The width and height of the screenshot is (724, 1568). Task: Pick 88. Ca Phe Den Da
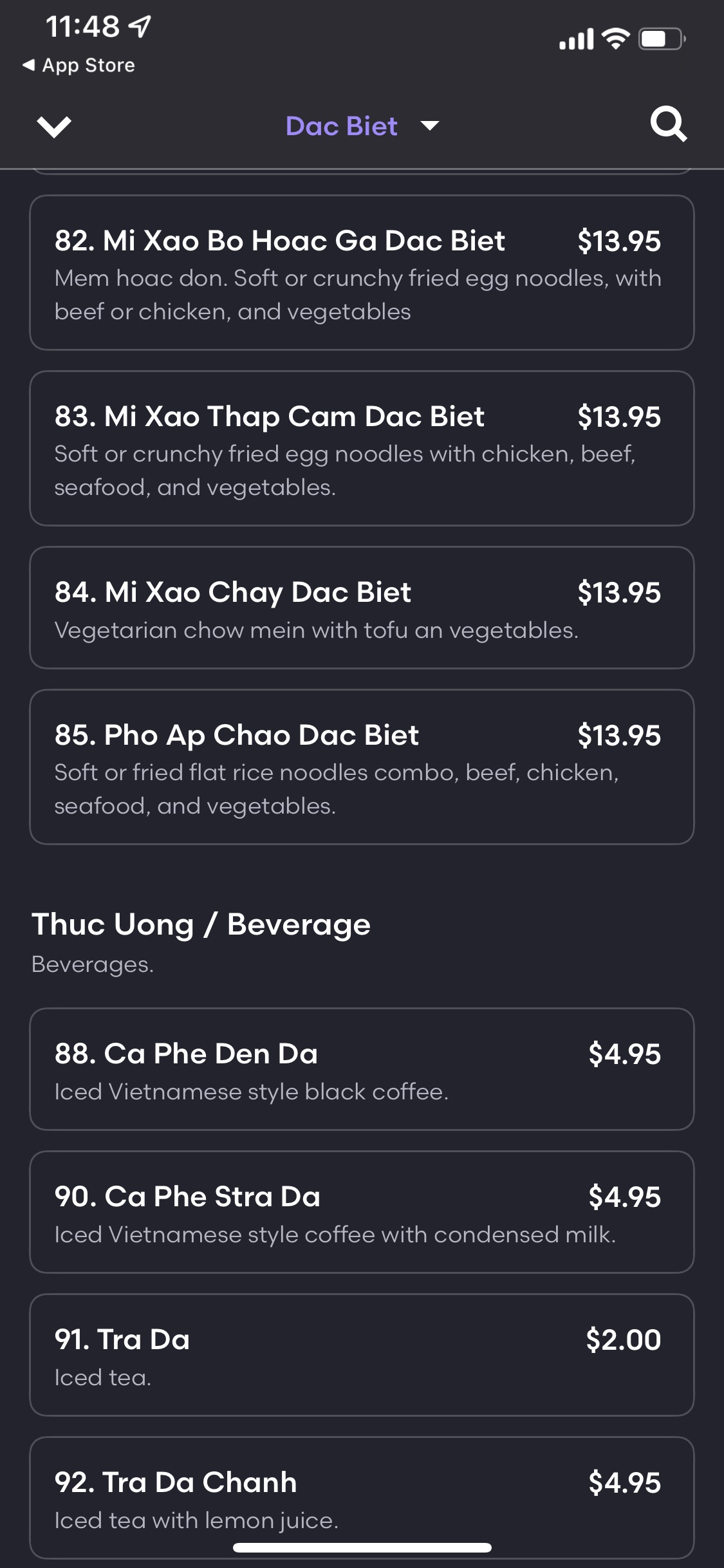(362, 1069)
